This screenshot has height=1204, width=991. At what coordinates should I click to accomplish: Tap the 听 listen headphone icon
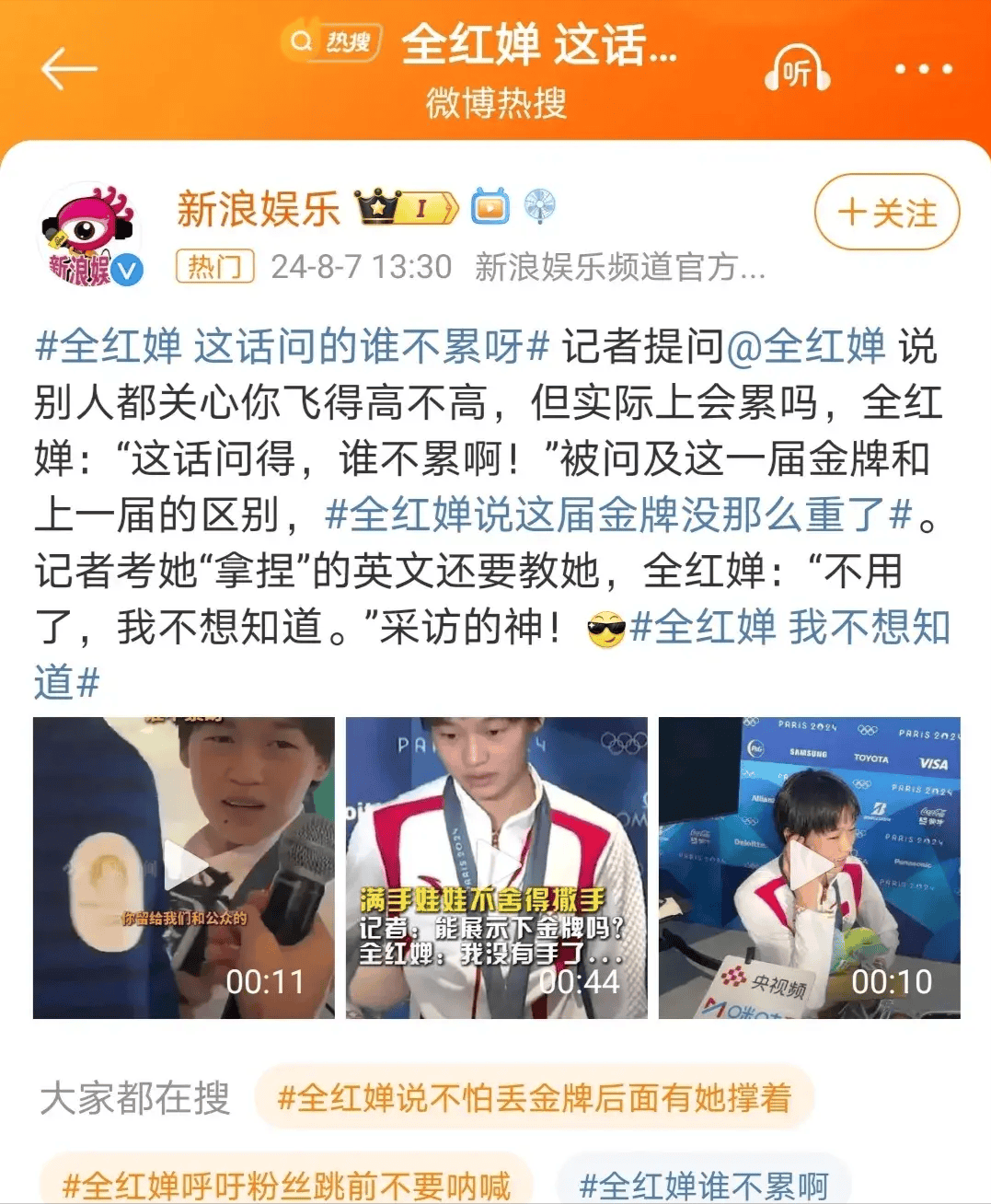797,69
